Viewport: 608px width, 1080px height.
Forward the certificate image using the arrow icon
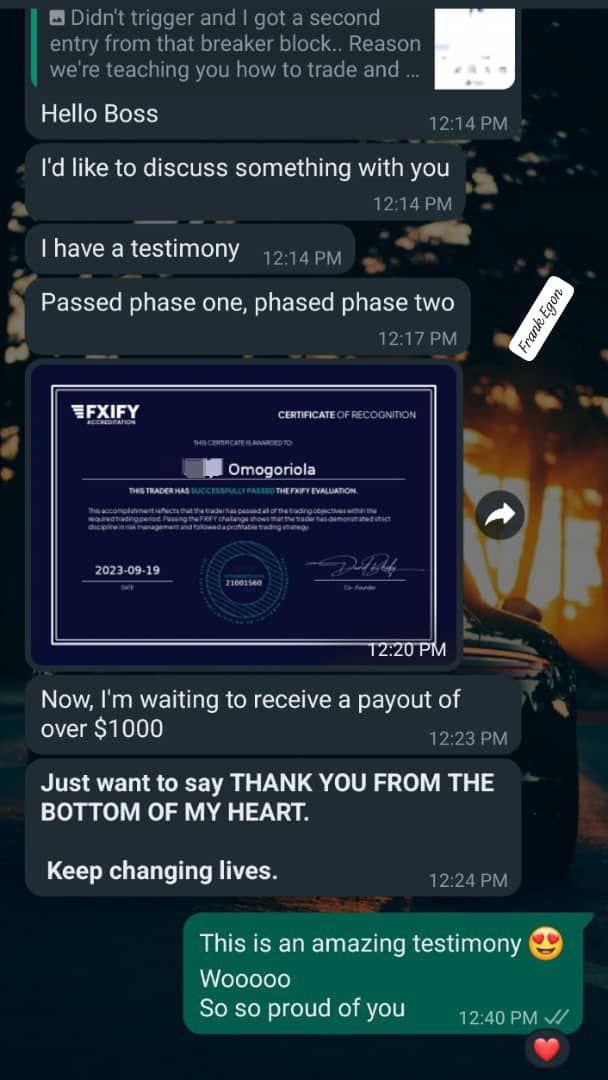click(500, 514)
